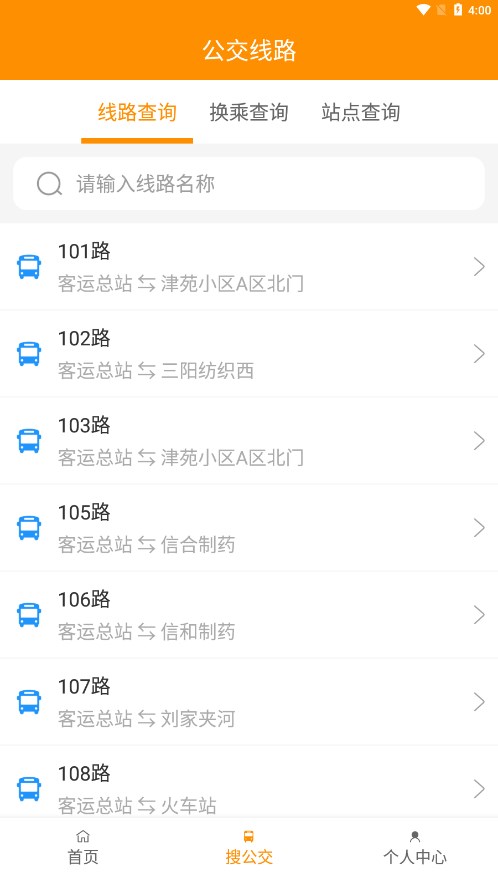Select the 搜公交 bottom tab
The width and height of the screenshot is (498, 887).
click(x=249, y=847)
